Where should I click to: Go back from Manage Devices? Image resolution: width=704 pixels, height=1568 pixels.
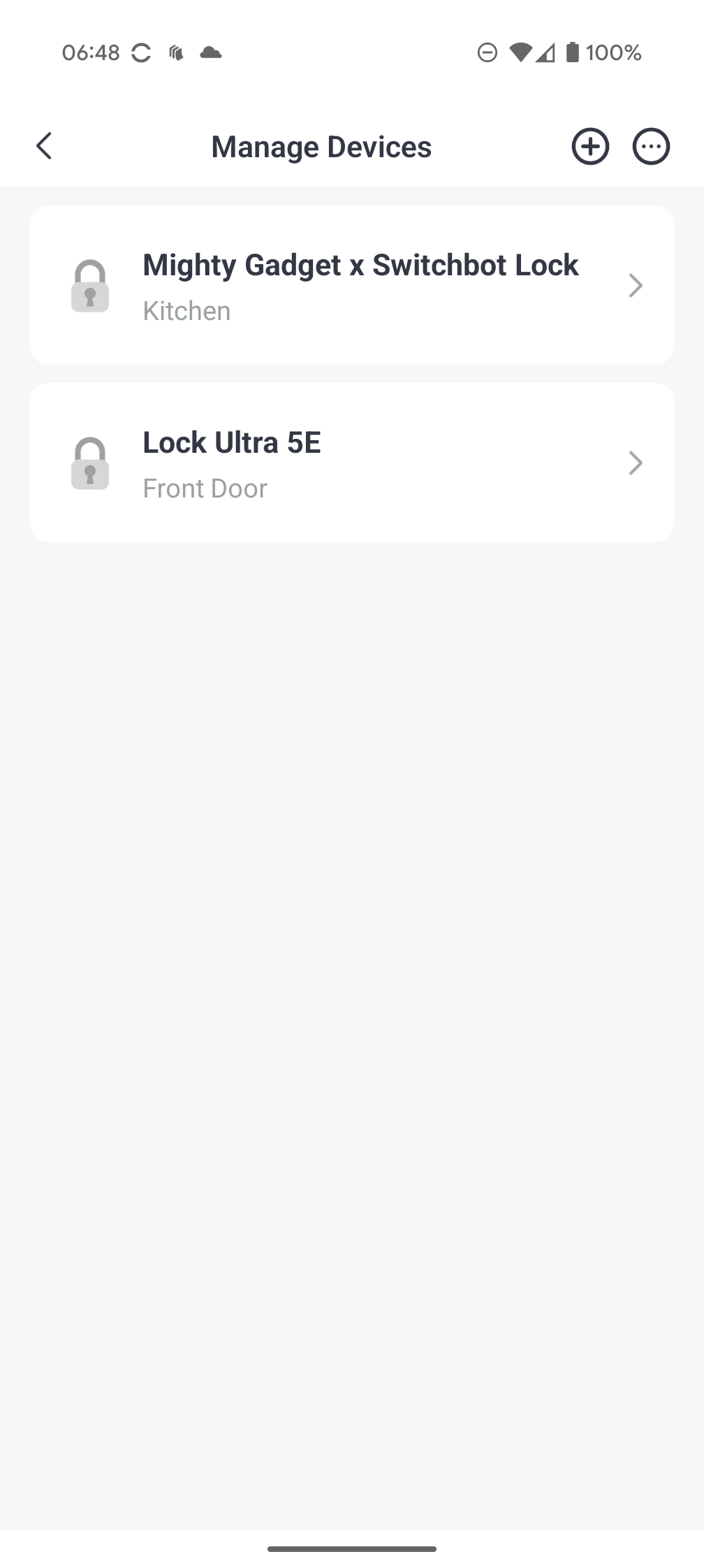click(44, 146)
